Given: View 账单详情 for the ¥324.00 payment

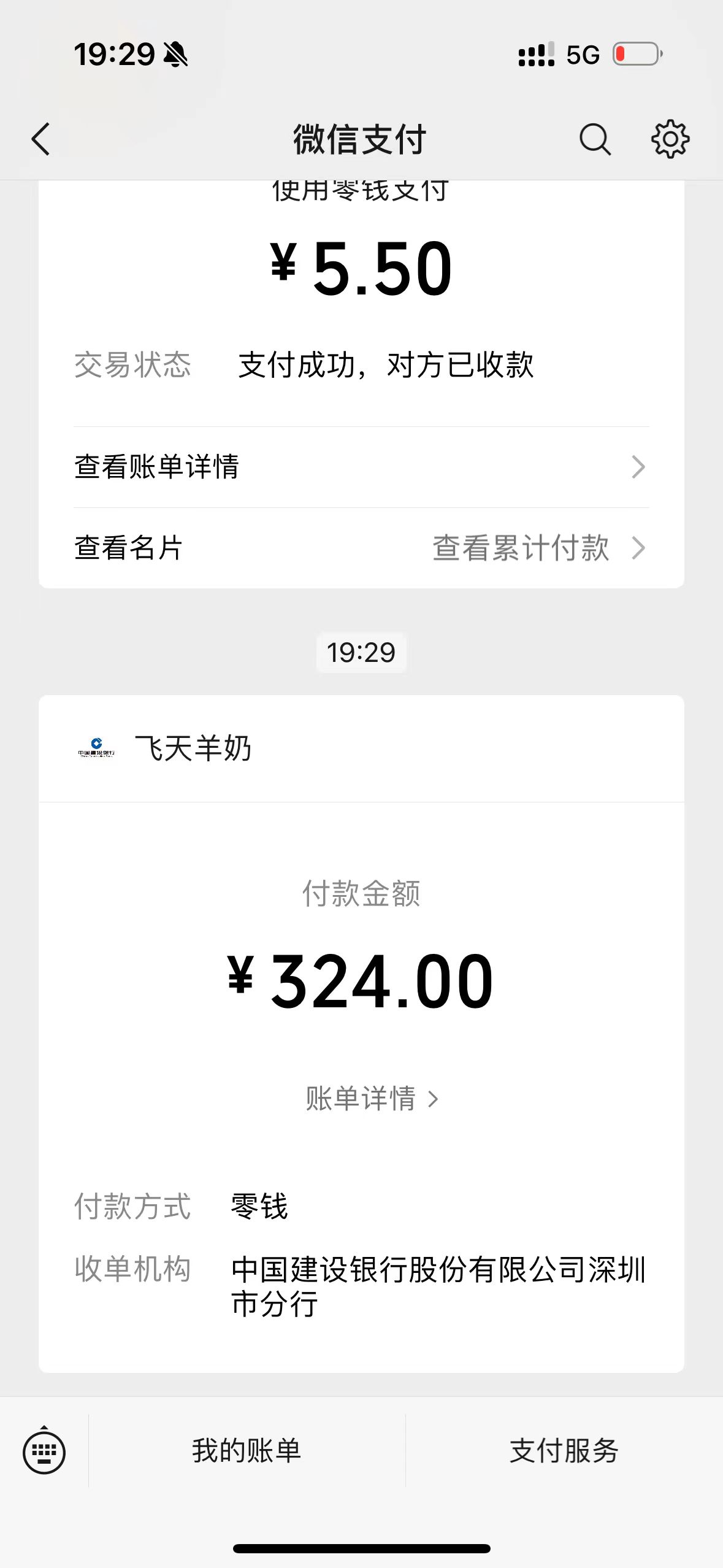Looking at the screenshot, I should tap(371, 1099).
